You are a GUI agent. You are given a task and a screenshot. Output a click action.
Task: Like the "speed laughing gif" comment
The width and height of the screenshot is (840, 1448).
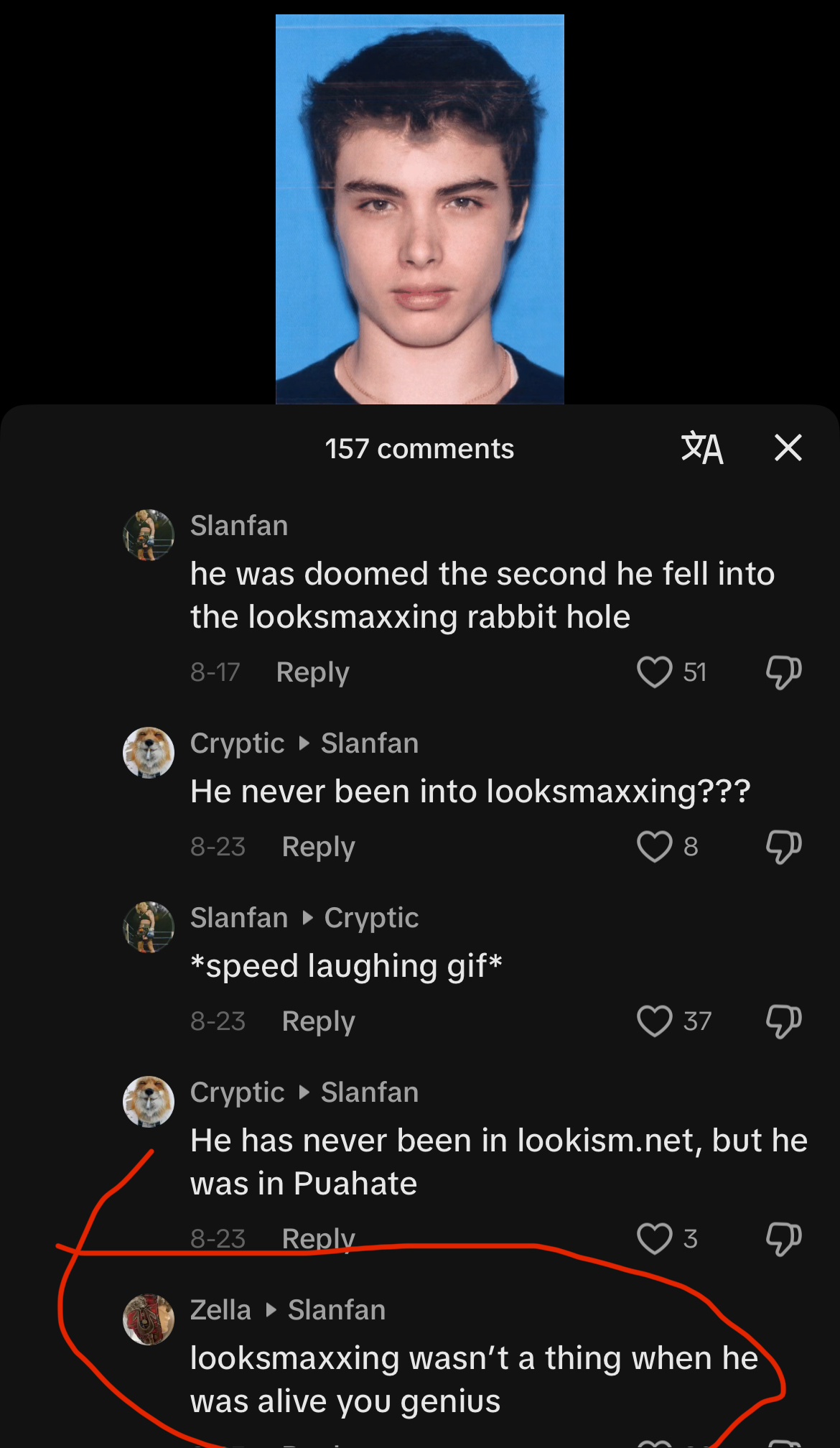point(654,1021)
